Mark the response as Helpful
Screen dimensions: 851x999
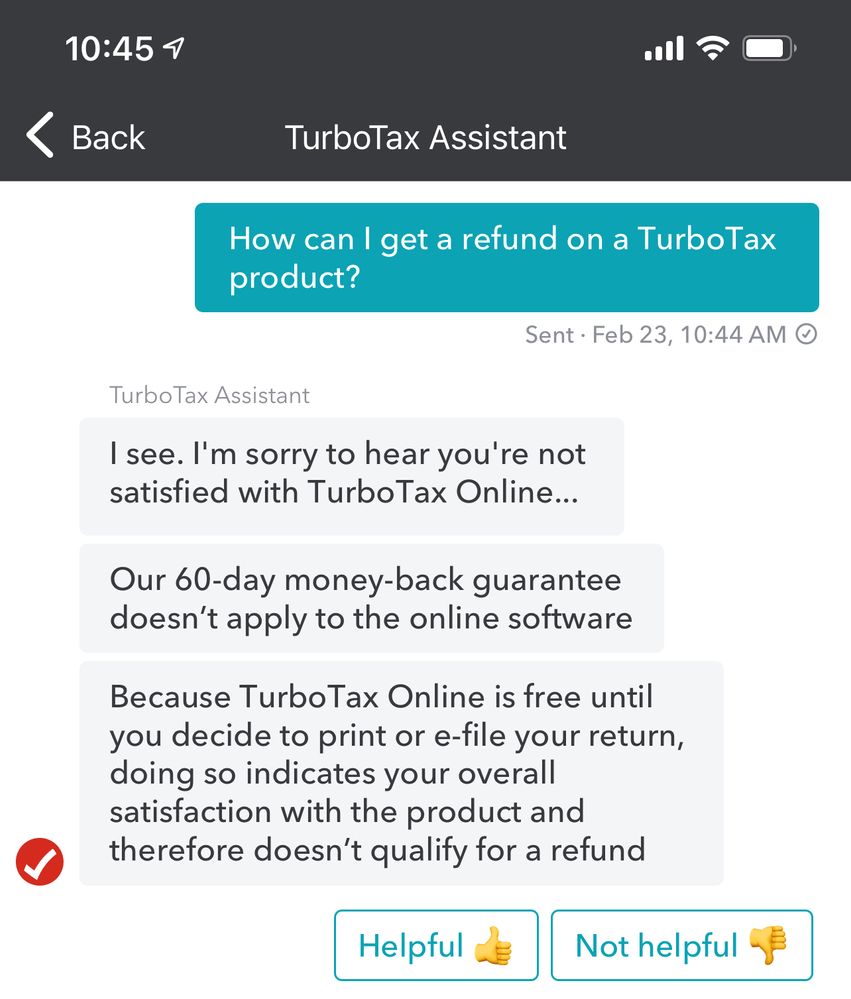(x=436, y=945)
